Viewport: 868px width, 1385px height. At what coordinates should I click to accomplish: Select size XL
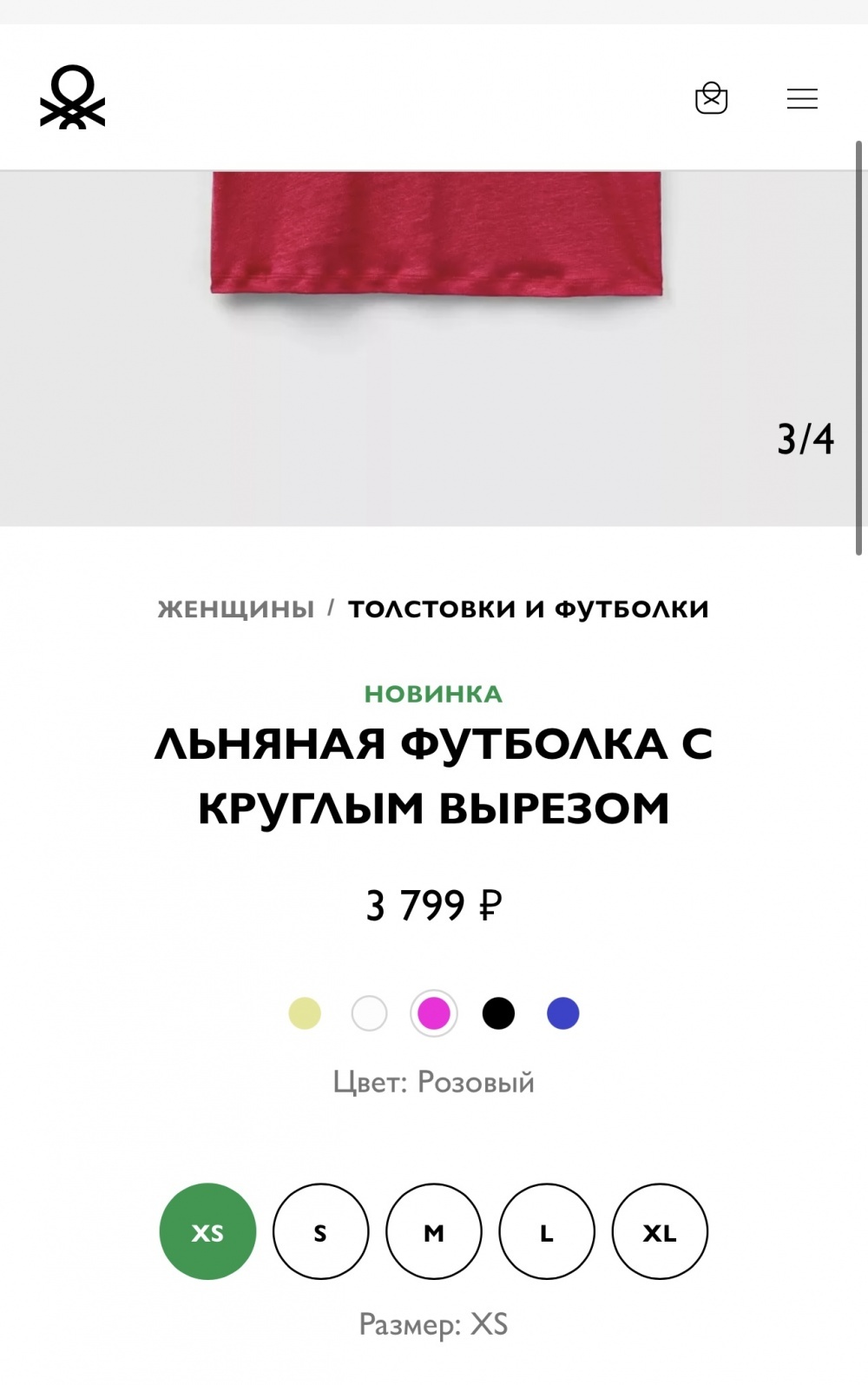coord(659,1231)
